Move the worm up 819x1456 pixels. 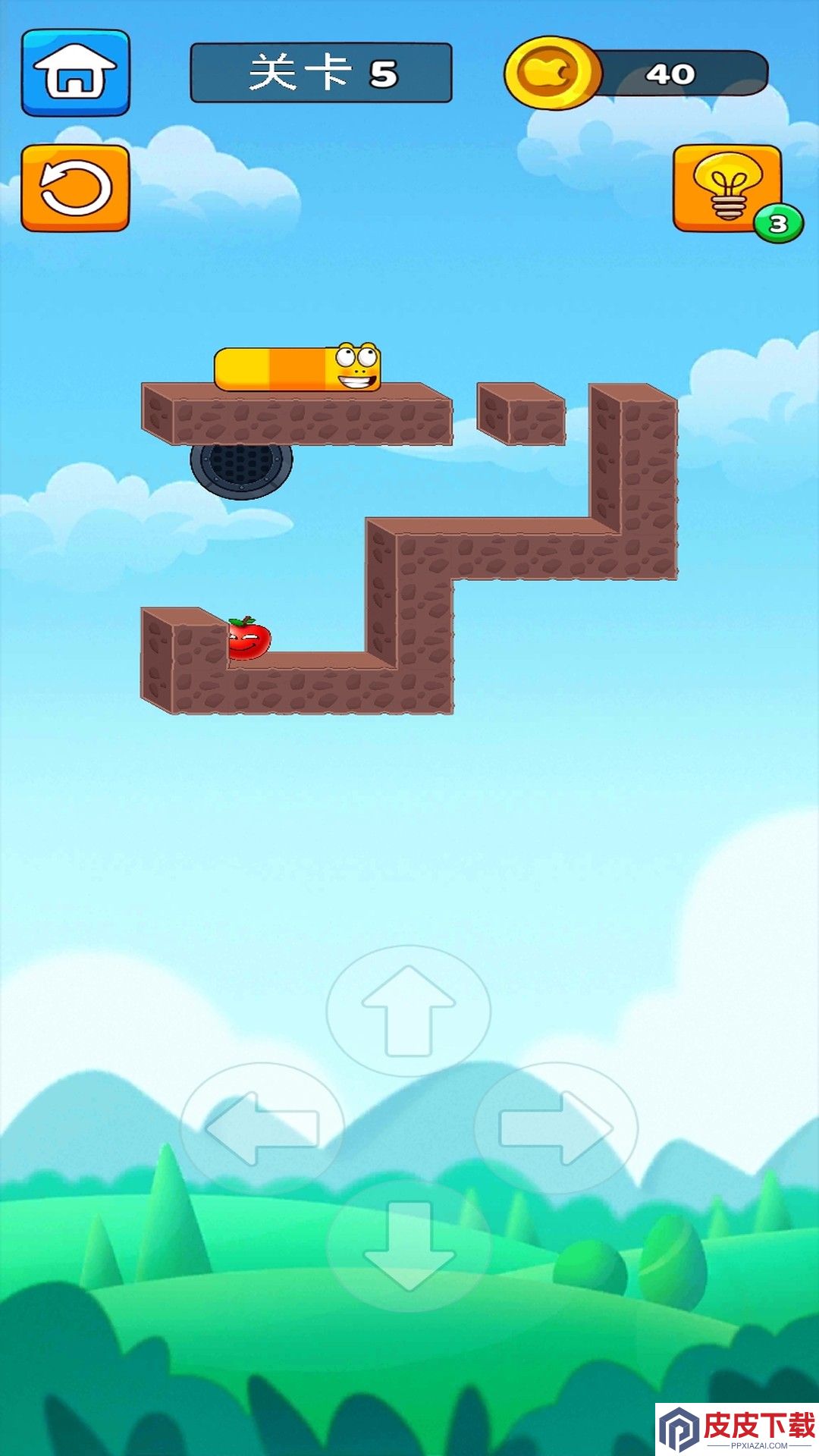click(x=409, y=1011)
